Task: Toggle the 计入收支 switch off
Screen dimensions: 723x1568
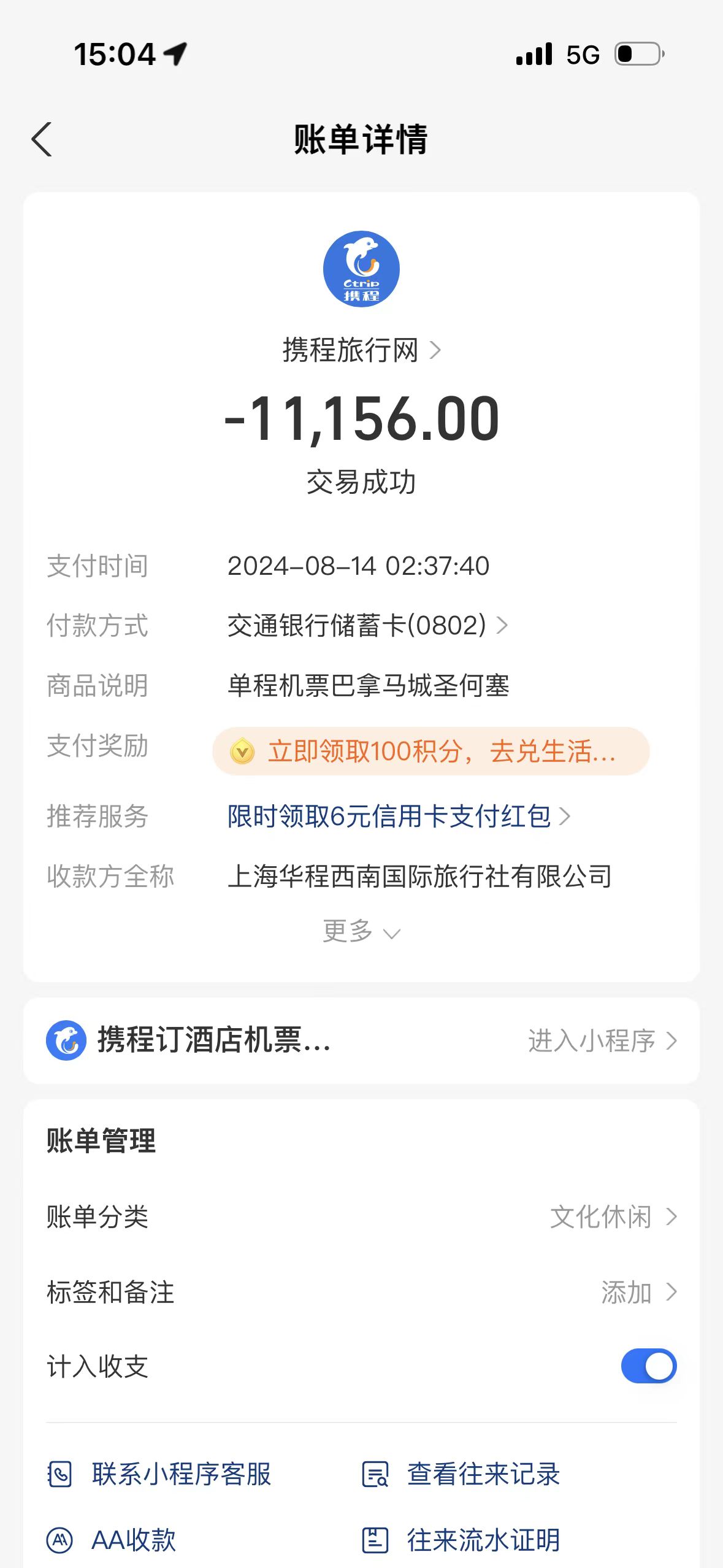Action: point(648,1366)
